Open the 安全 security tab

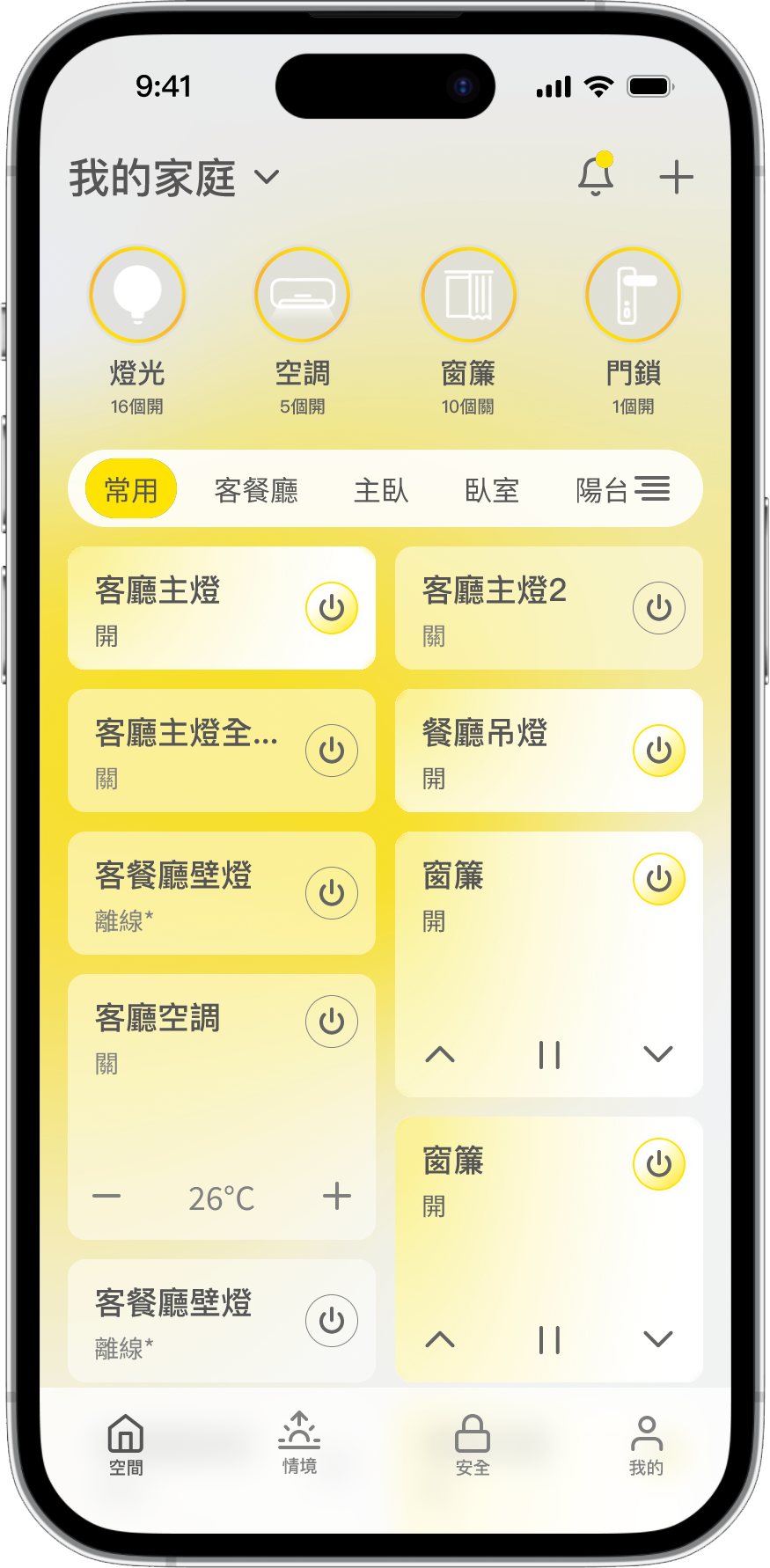[473, 1443]
